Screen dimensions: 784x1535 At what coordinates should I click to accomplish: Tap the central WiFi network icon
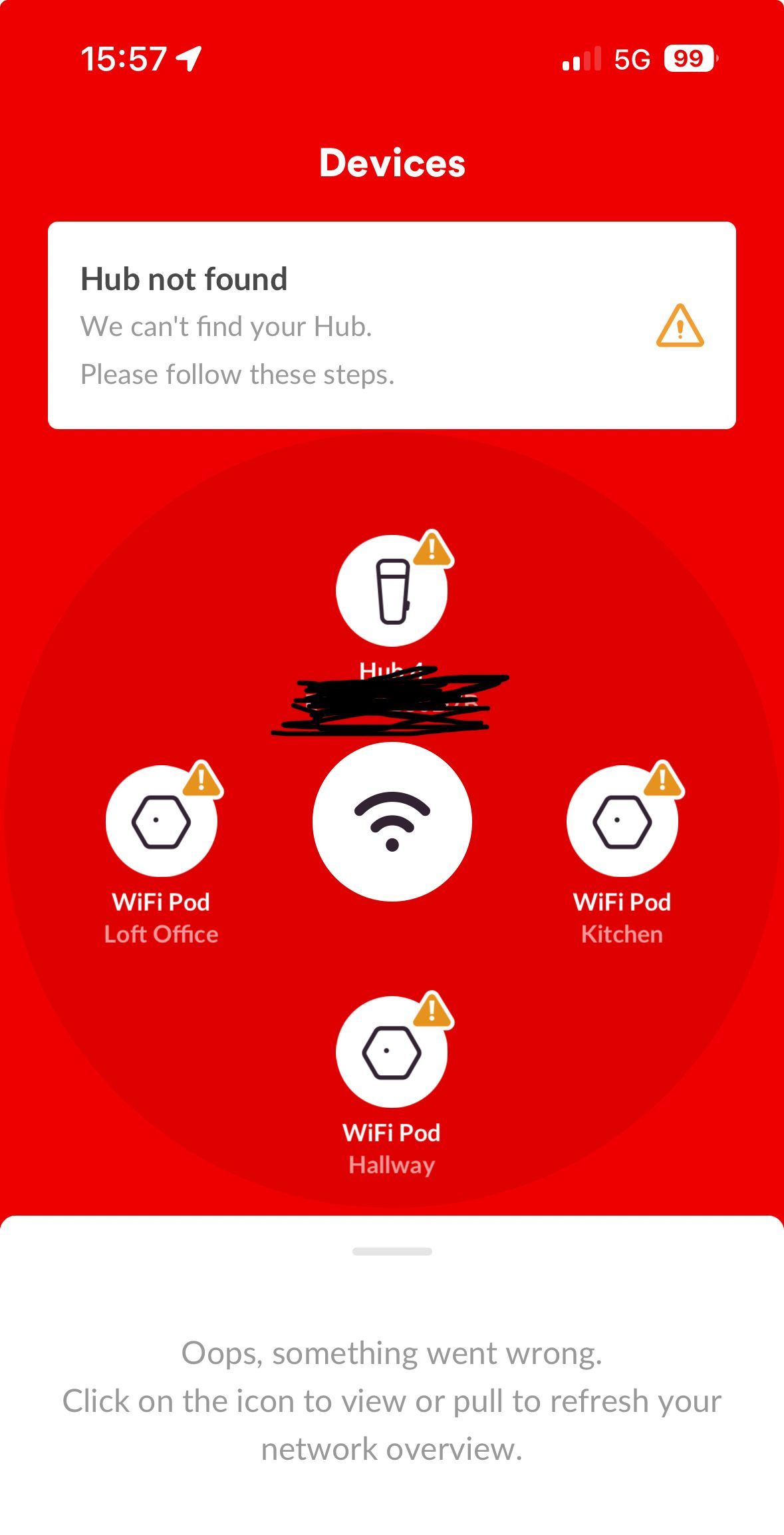[x=392, y=821]
